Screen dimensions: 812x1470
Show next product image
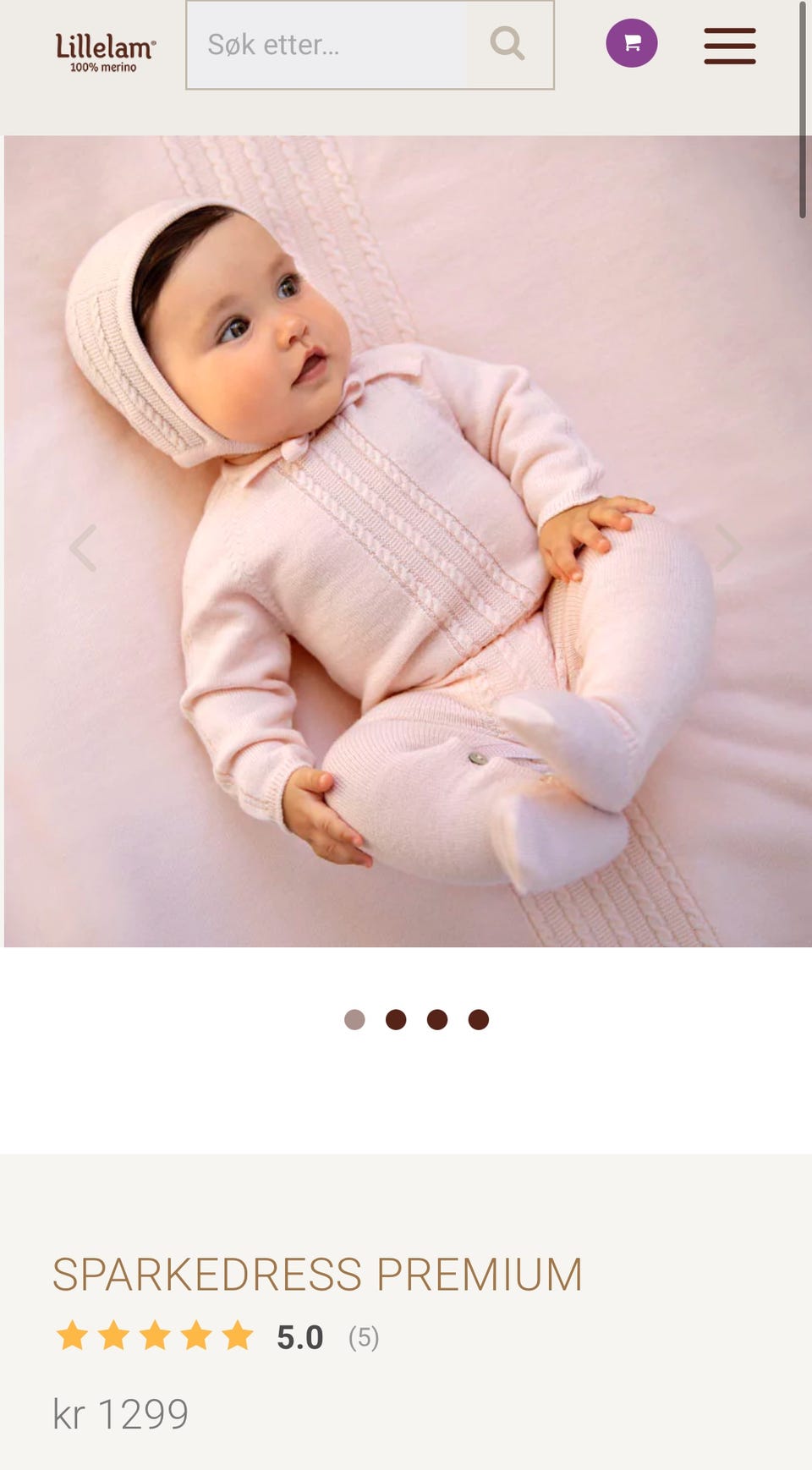(x=729, y=548)
